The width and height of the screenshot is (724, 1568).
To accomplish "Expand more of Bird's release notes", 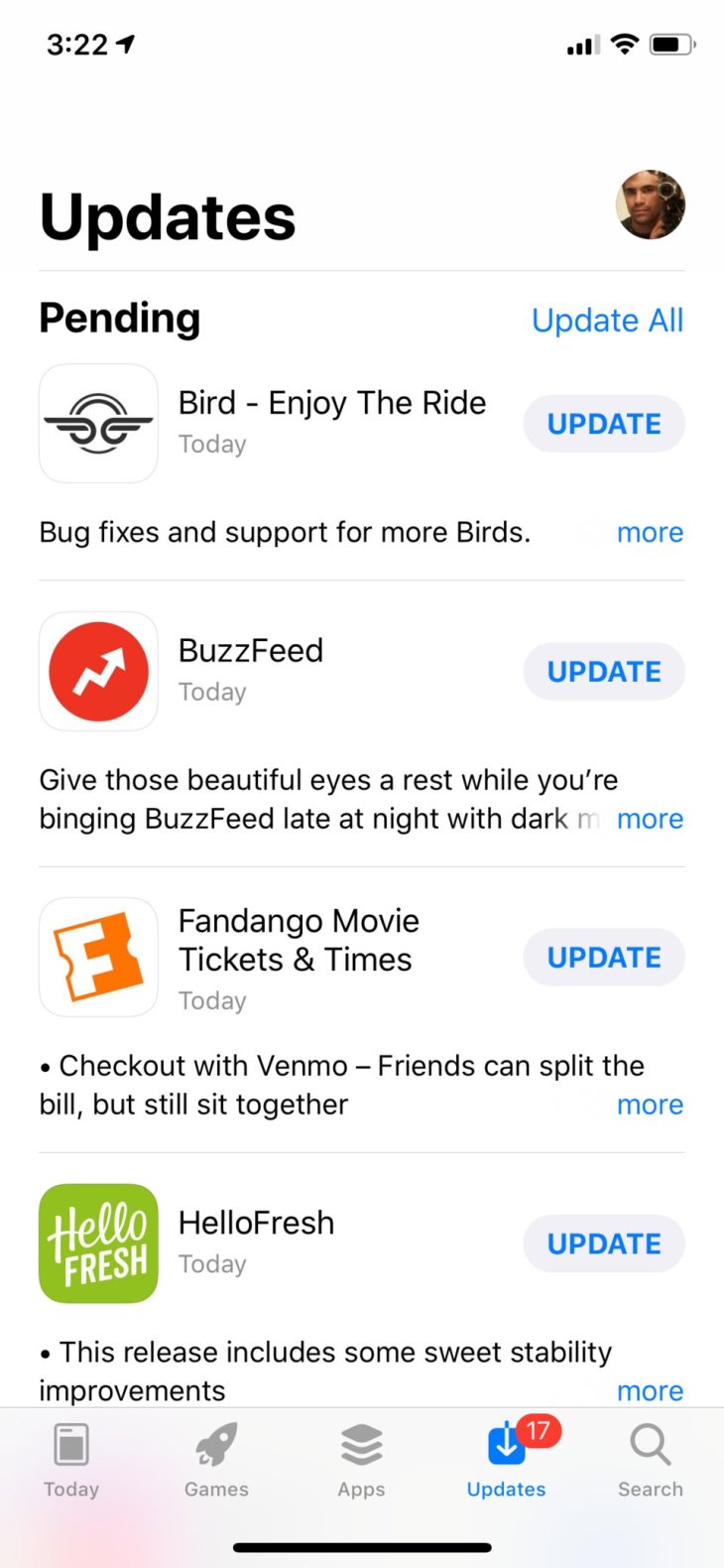I will click(650, 533).
